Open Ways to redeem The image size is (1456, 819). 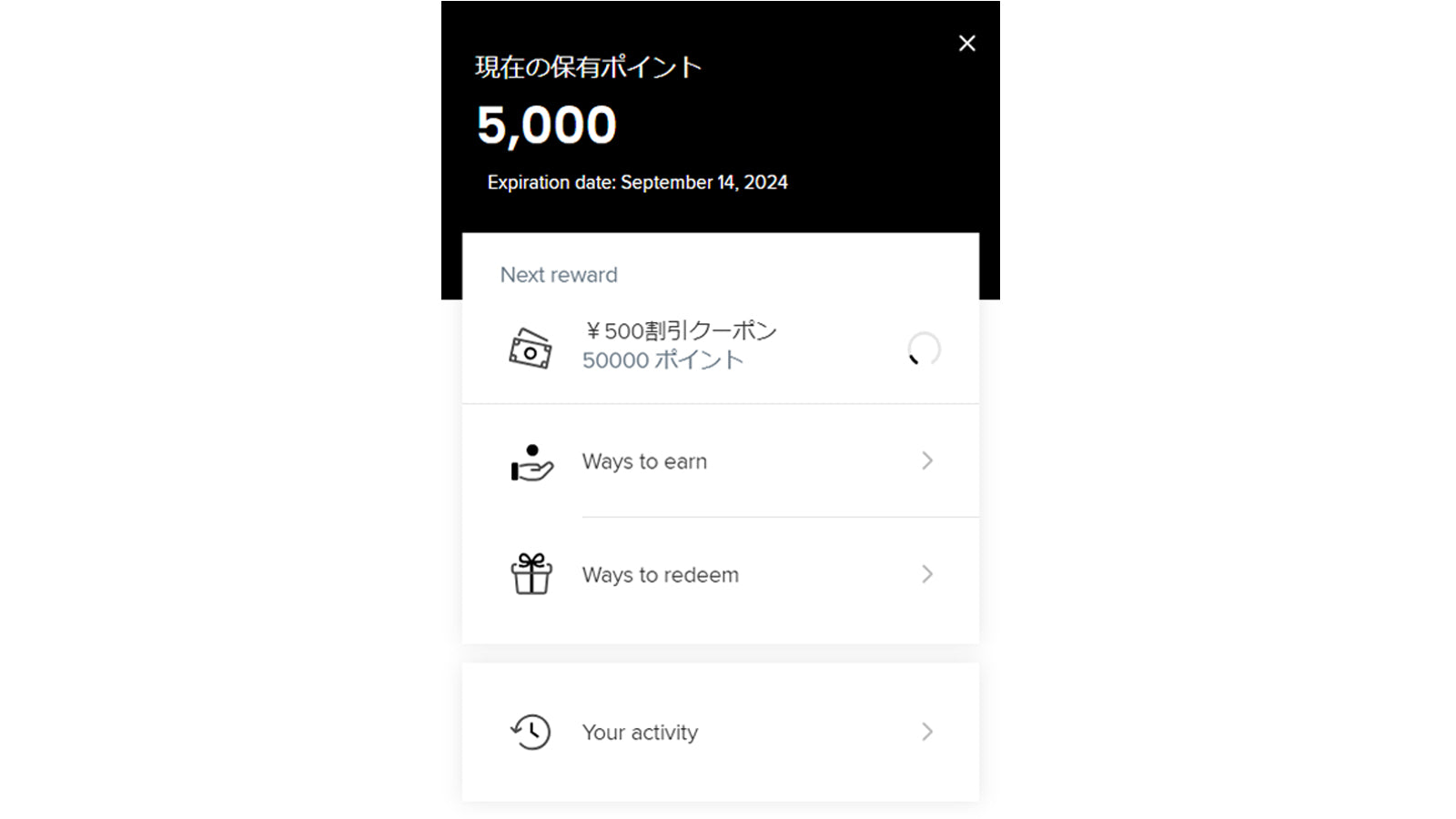point(719,575)
